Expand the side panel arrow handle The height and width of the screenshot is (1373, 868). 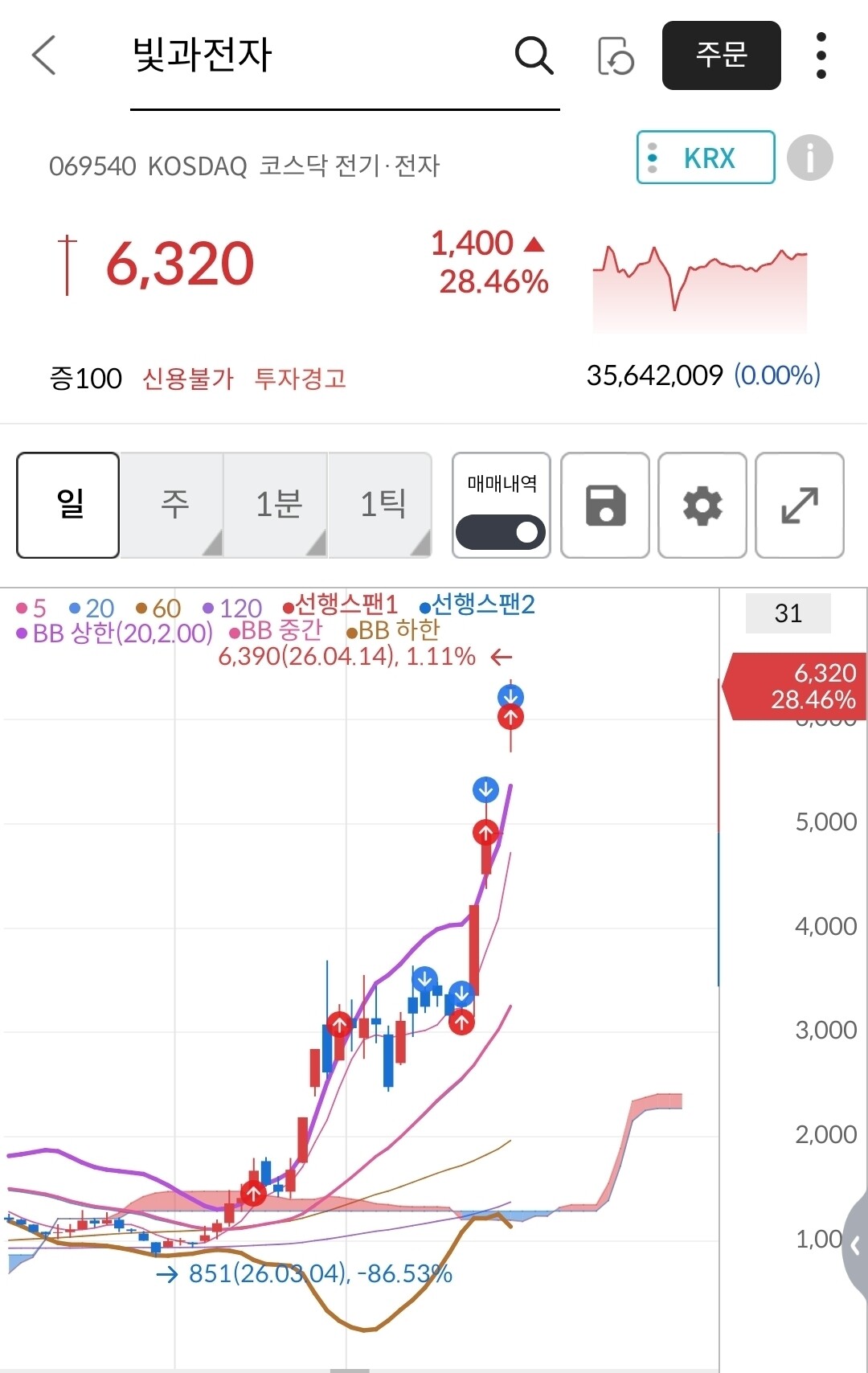point(855,1245)
